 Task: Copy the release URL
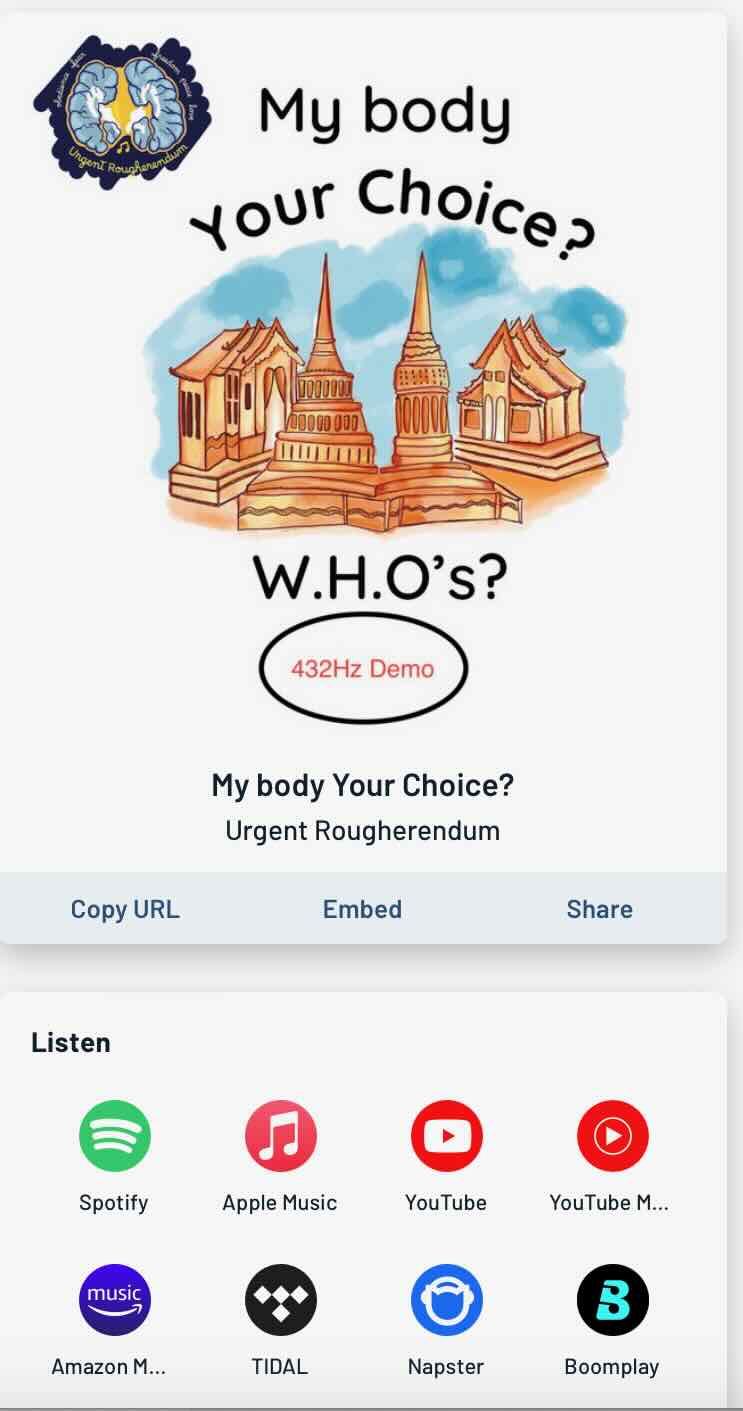(125, 909)
